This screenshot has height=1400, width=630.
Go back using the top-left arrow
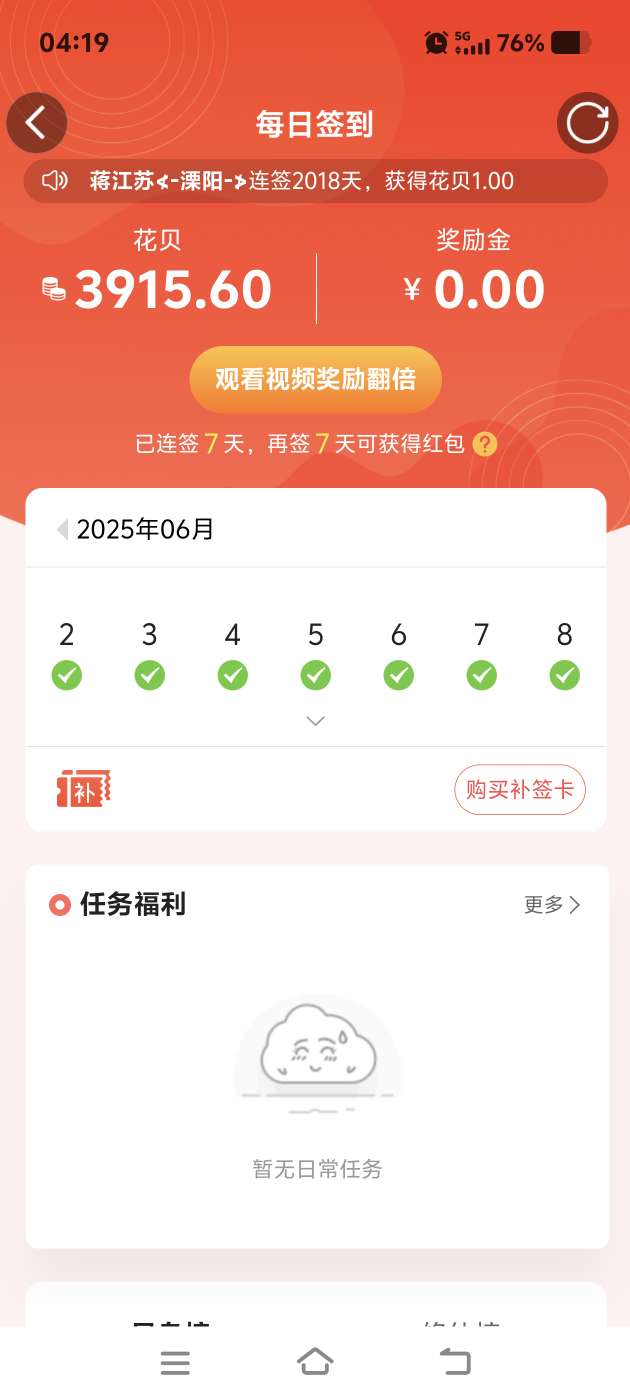click(x=37, y=123)
